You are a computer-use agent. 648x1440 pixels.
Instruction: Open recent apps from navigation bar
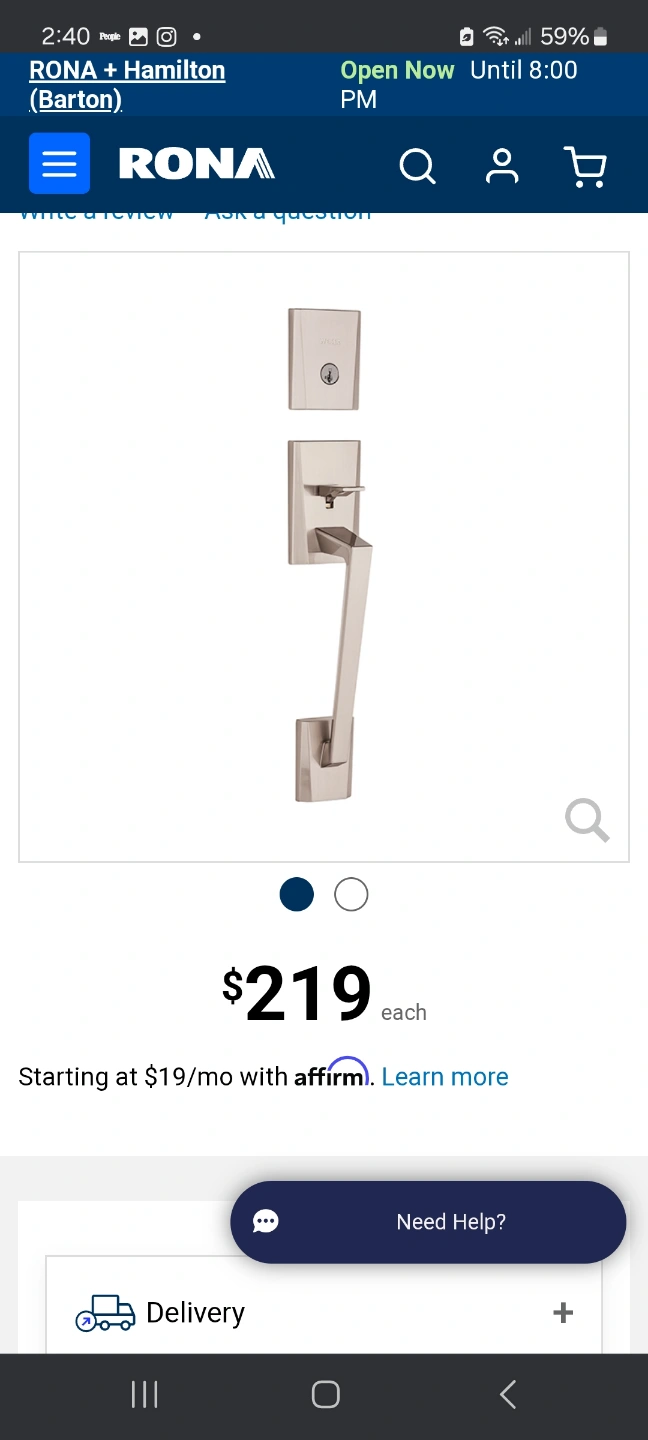145,1394
